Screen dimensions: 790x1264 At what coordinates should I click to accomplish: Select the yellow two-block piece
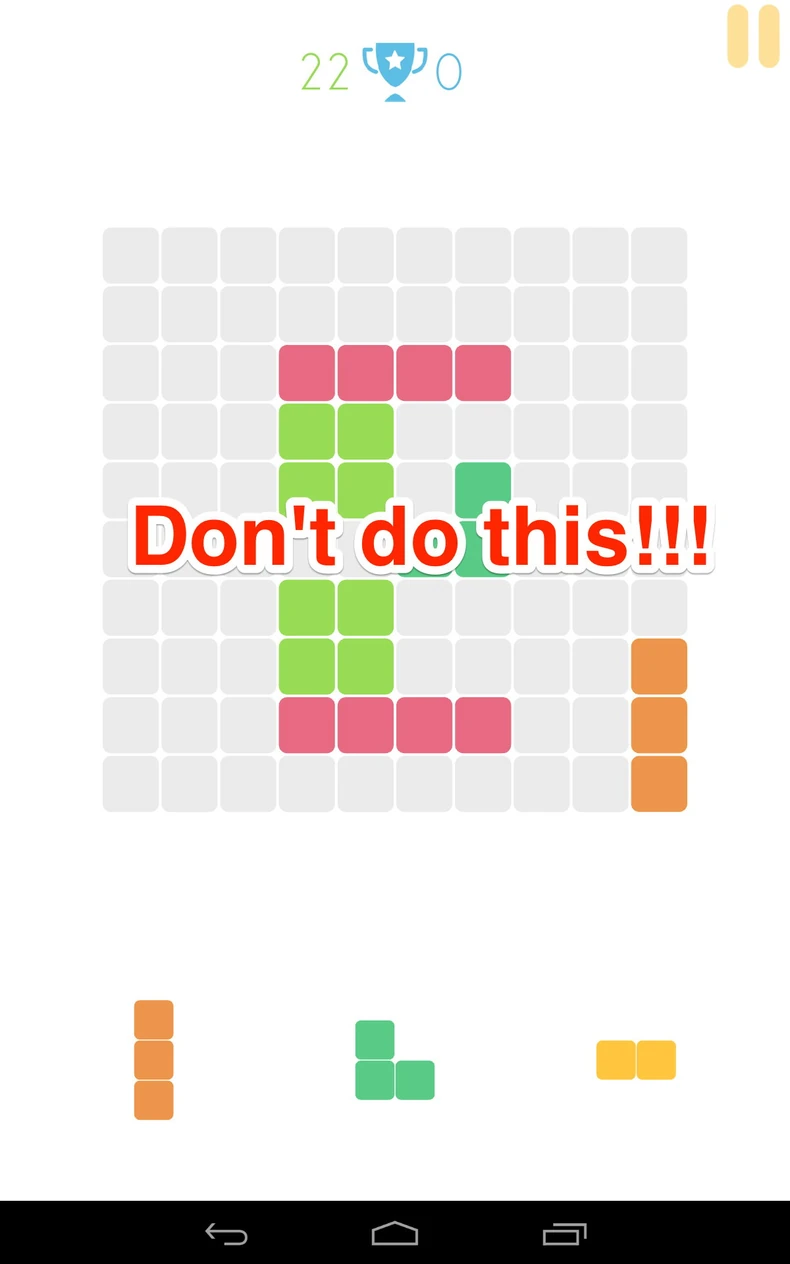pyautogui.click(x=636, y=1060)
